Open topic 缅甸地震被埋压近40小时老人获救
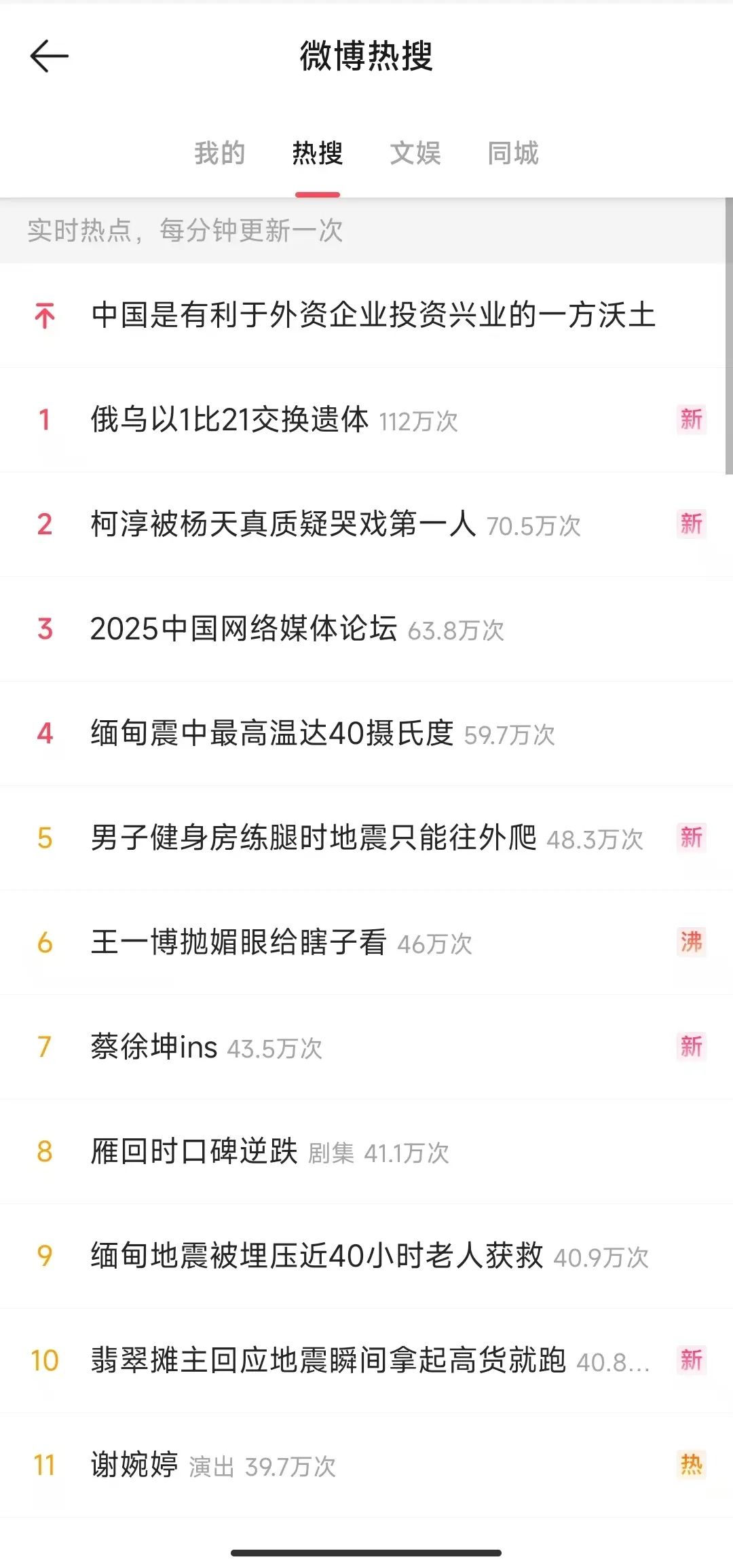The height and width of the screenshot is (1568, 733). pos(366,1256)
